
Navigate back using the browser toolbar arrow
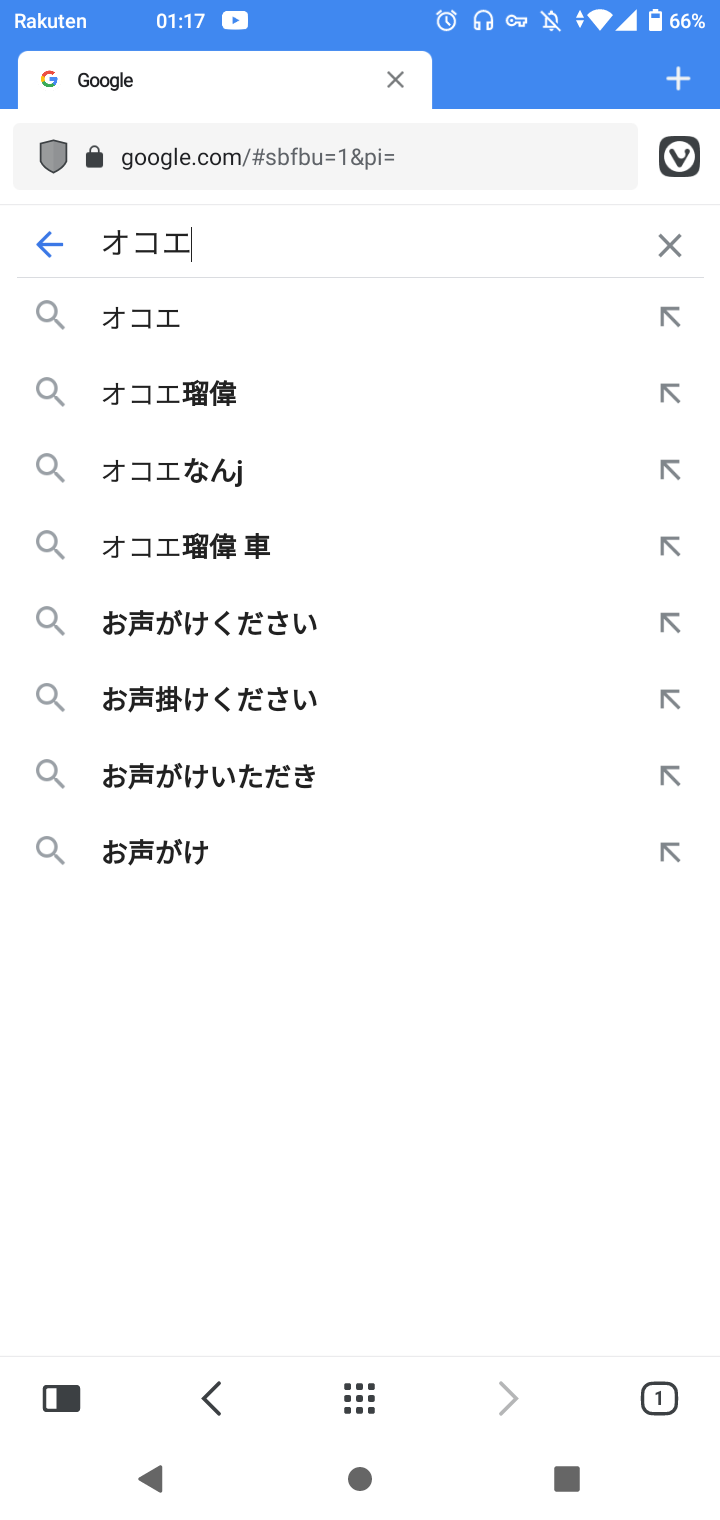coord(211,1398)
